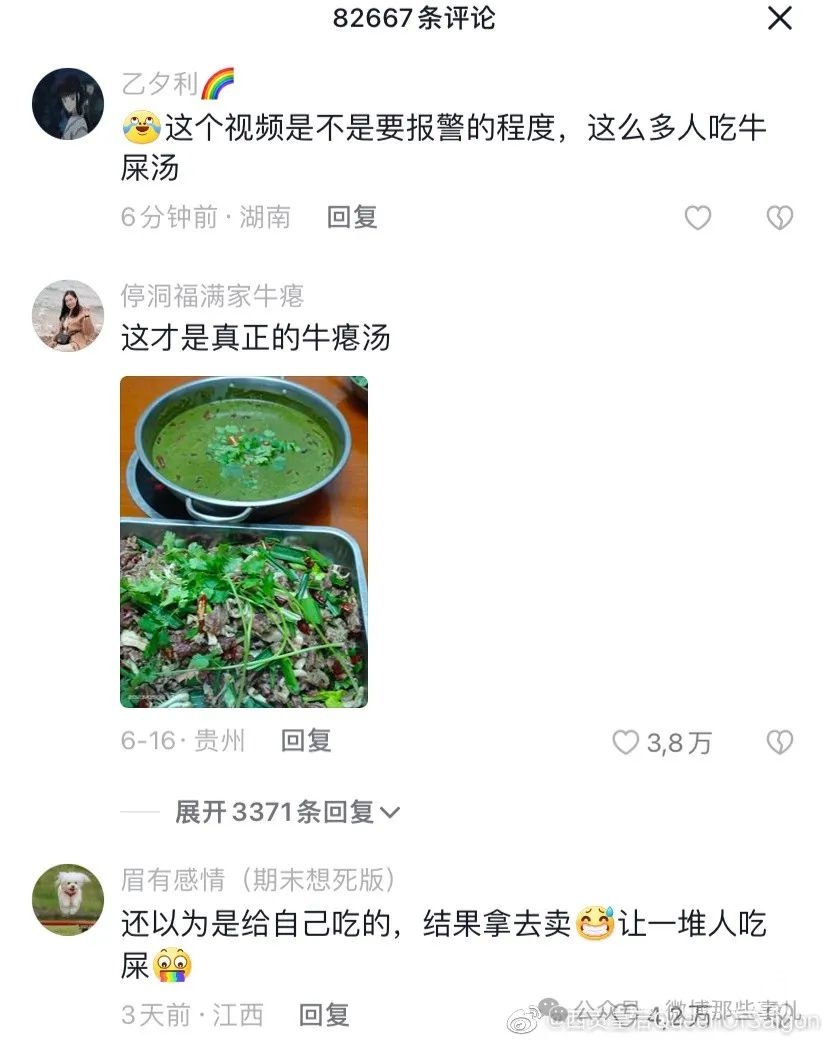Screen dimensions: 828x1043
Task: Reply to 眉有感情's comment
Action: click(x=324, y=1015)
